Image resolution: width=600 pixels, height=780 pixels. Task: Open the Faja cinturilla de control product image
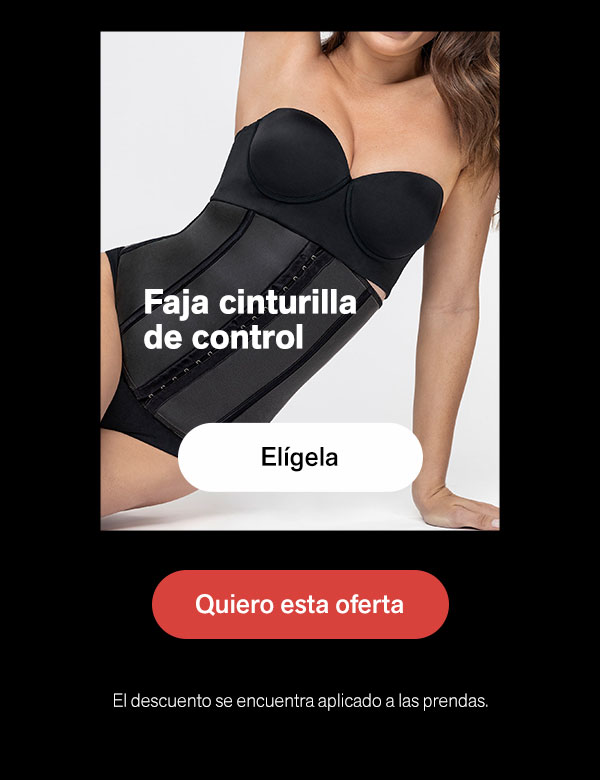pos(300,200)
